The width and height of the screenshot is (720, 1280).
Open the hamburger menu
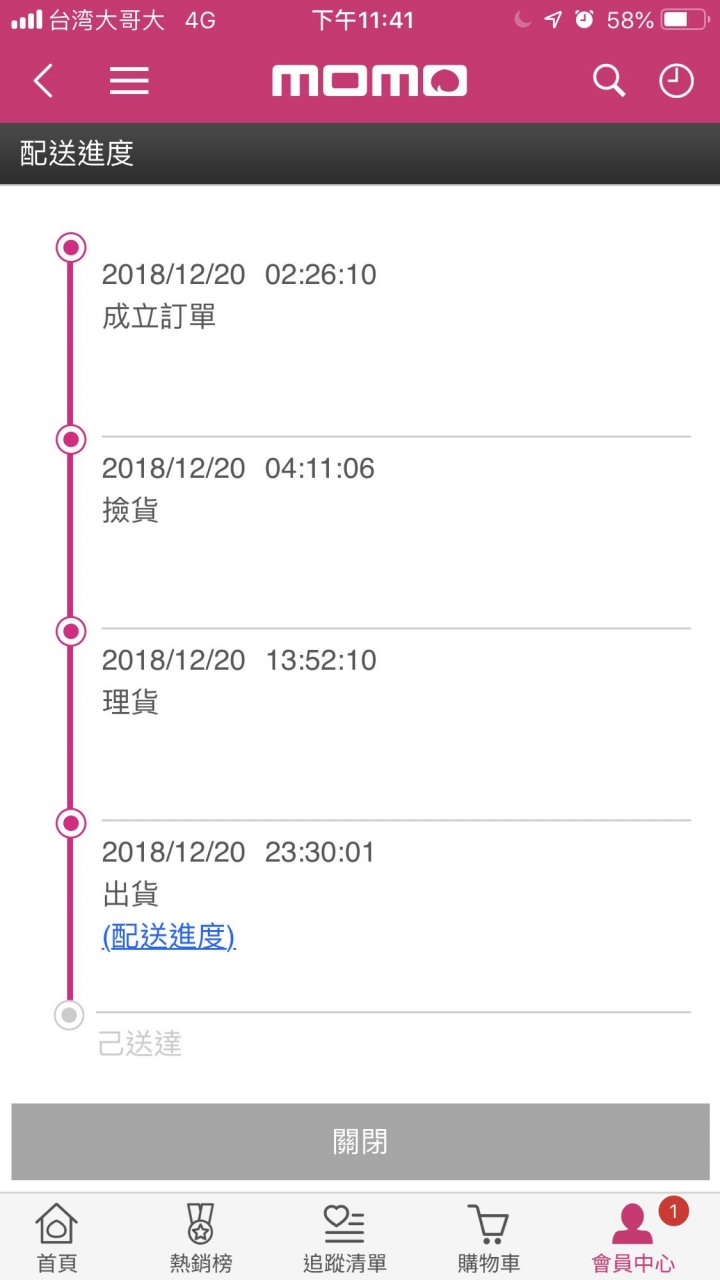pyautogui.click(x=129, y=81)
